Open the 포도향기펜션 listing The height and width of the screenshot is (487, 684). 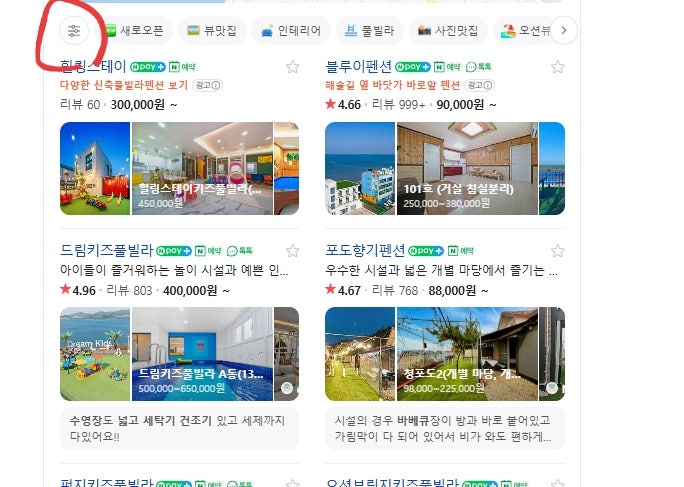click(365, 250)
